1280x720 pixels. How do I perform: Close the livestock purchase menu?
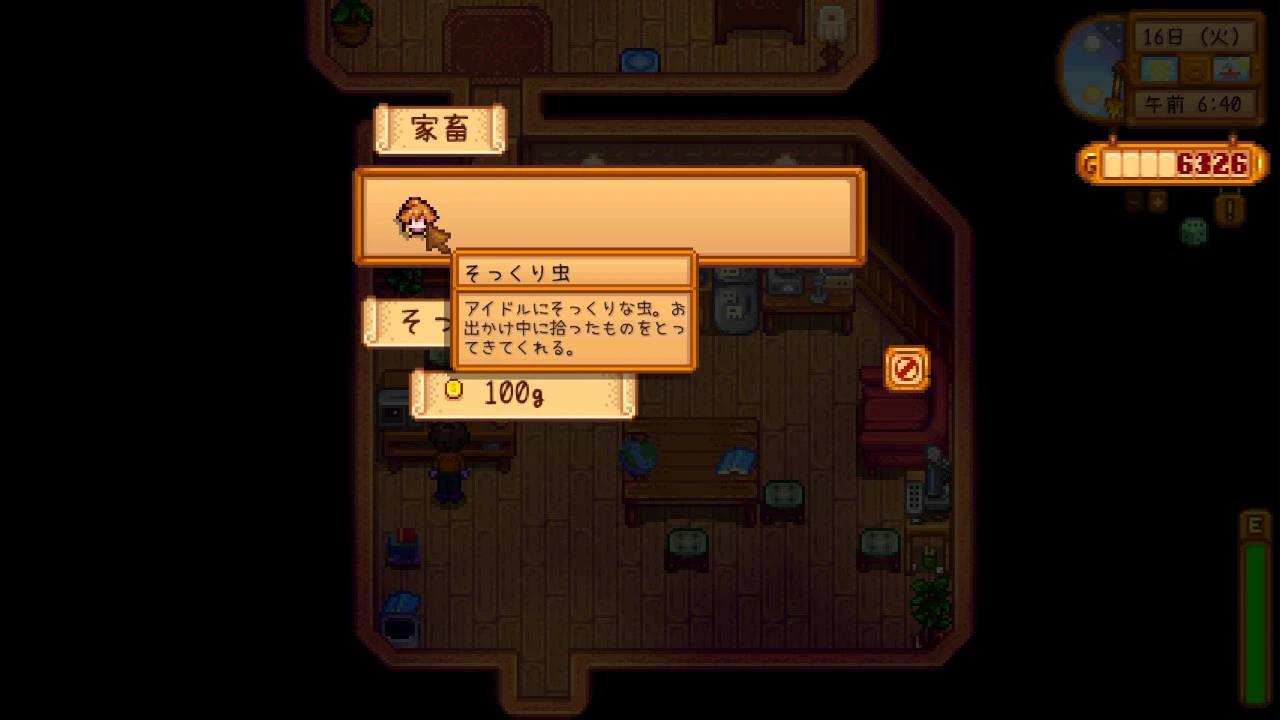click(x=906, y=369)
